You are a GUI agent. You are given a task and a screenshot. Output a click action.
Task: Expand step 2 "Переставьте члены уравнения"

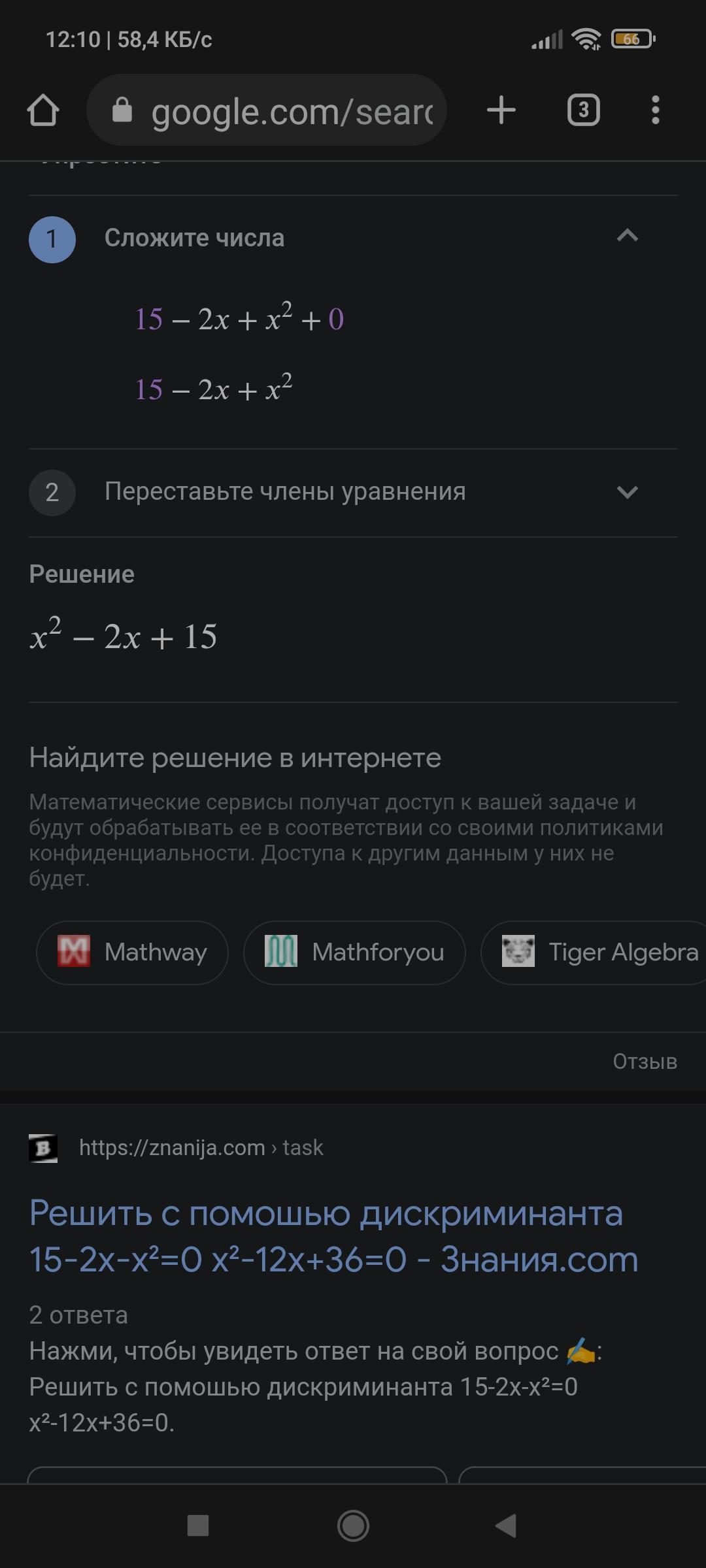click(x=627, y=492)
